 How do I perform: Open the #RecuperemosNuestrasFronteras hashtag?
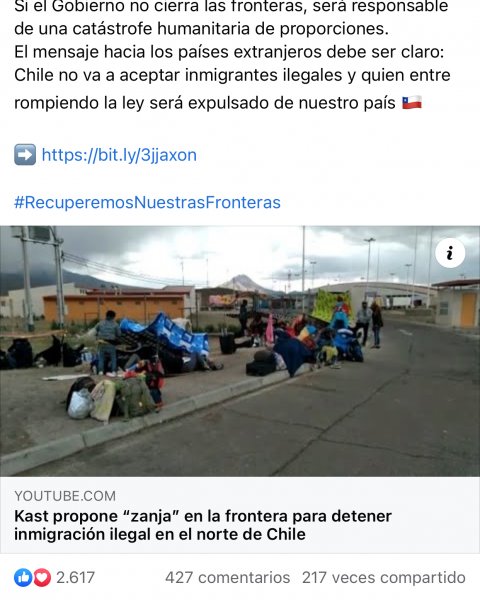coord(147,202)
